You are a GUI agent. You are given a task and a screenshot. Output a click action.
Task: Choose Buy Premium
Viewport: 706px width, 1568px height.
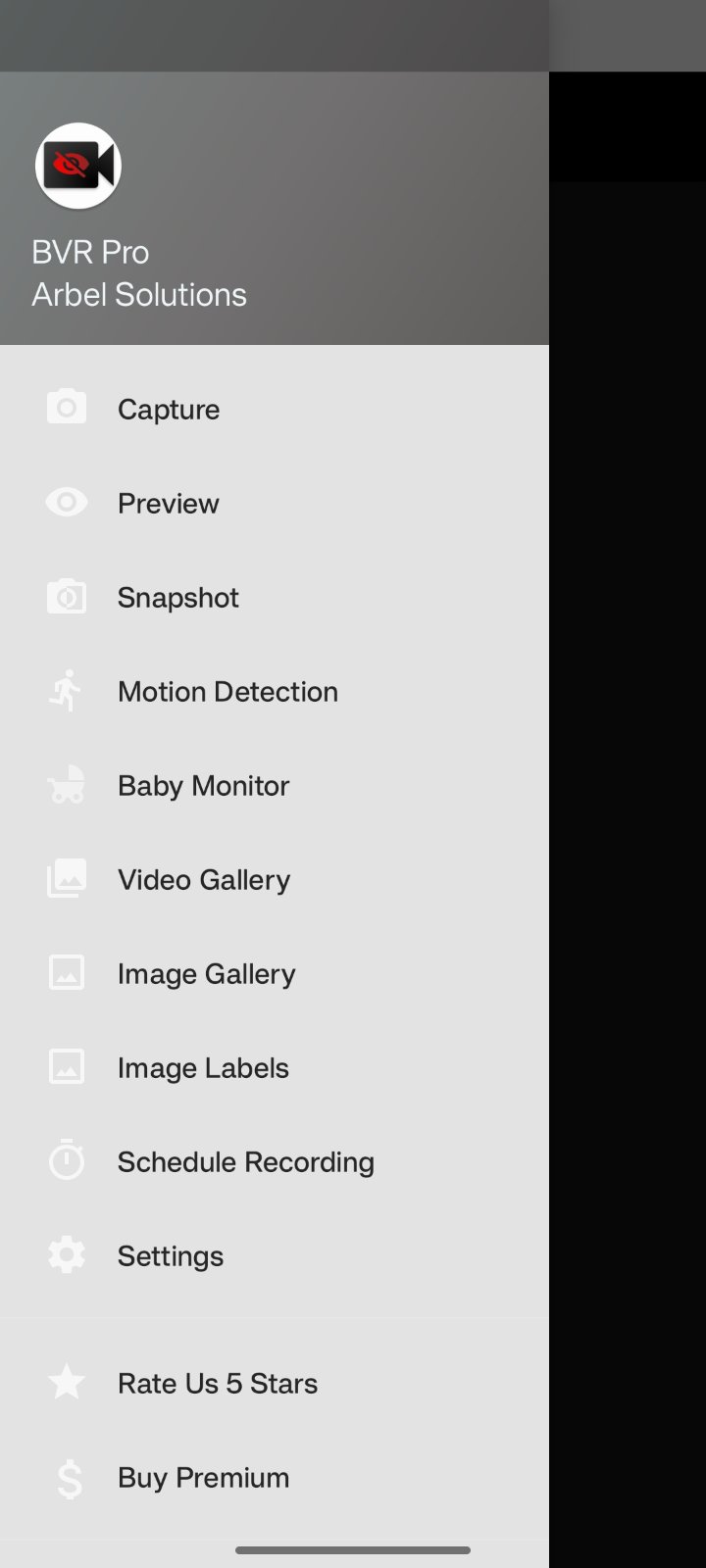point(275,1477)
